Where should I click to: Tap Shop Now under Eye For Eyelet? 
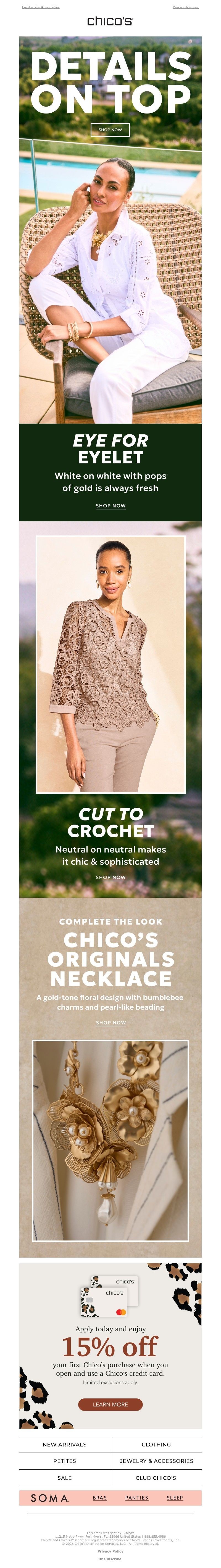click(x=110, y=506)
